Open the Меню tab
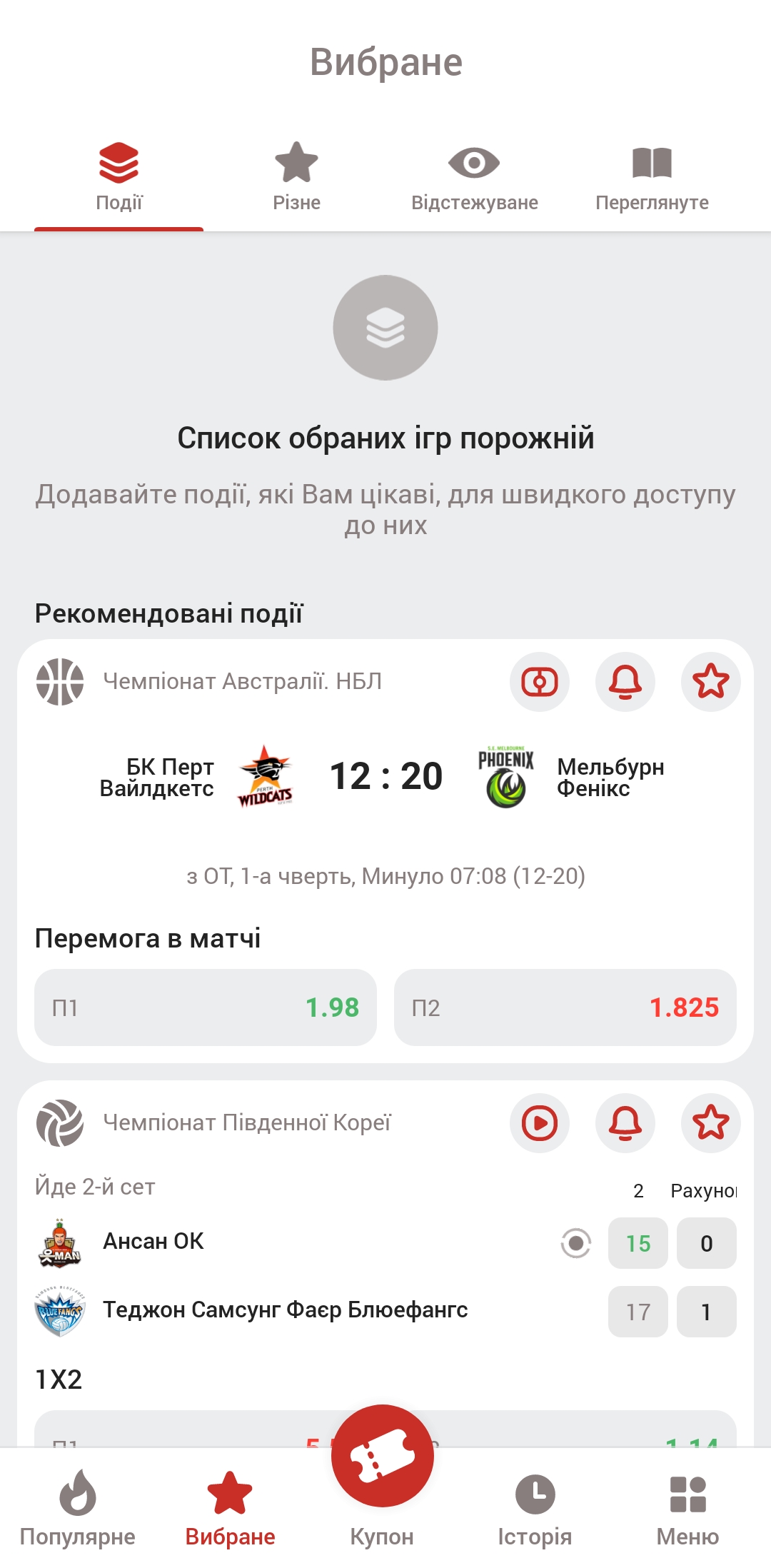 (687, 1508)
